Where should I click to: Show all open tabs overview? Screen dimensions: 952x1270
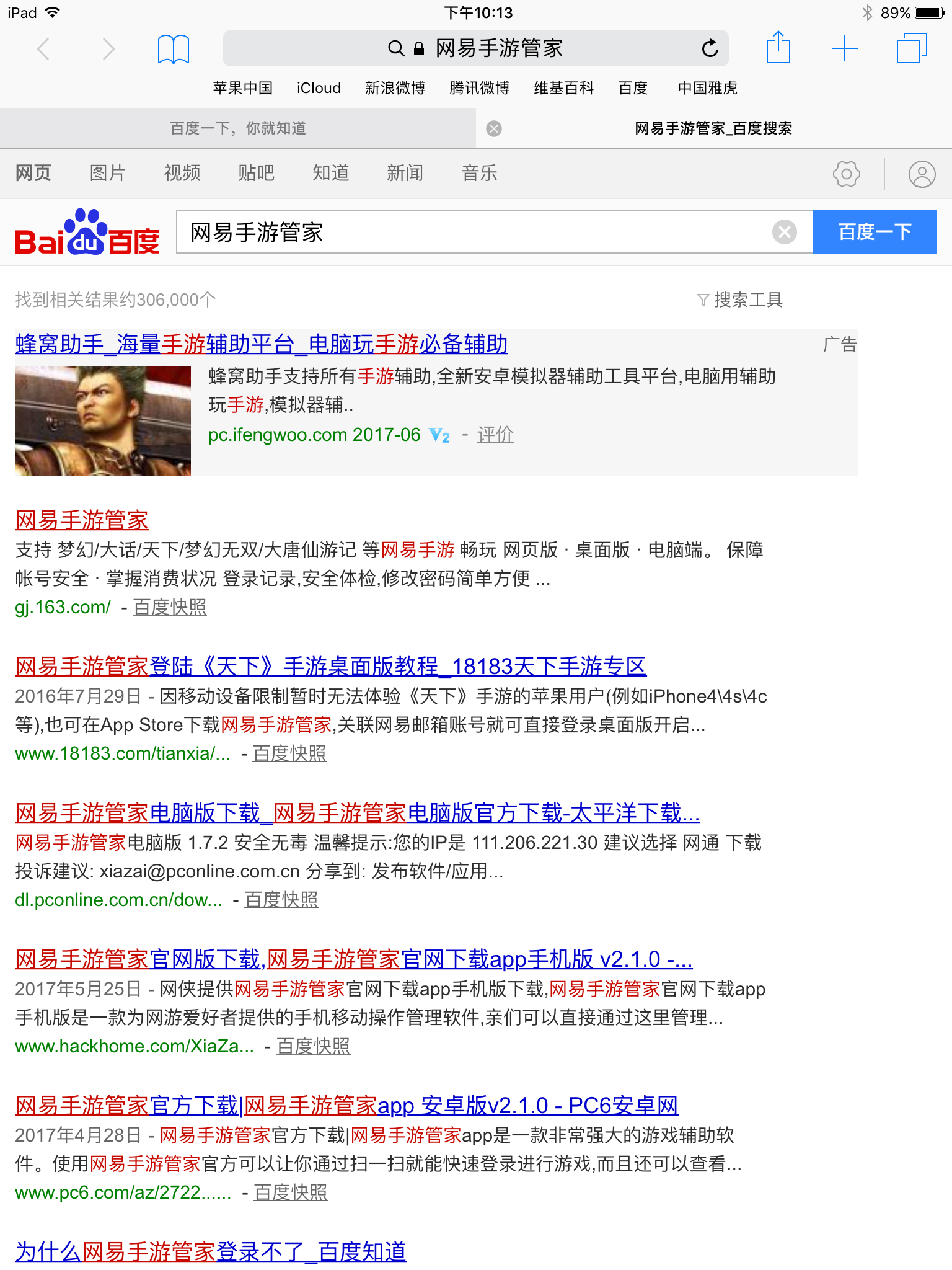[x=911, y=48]
